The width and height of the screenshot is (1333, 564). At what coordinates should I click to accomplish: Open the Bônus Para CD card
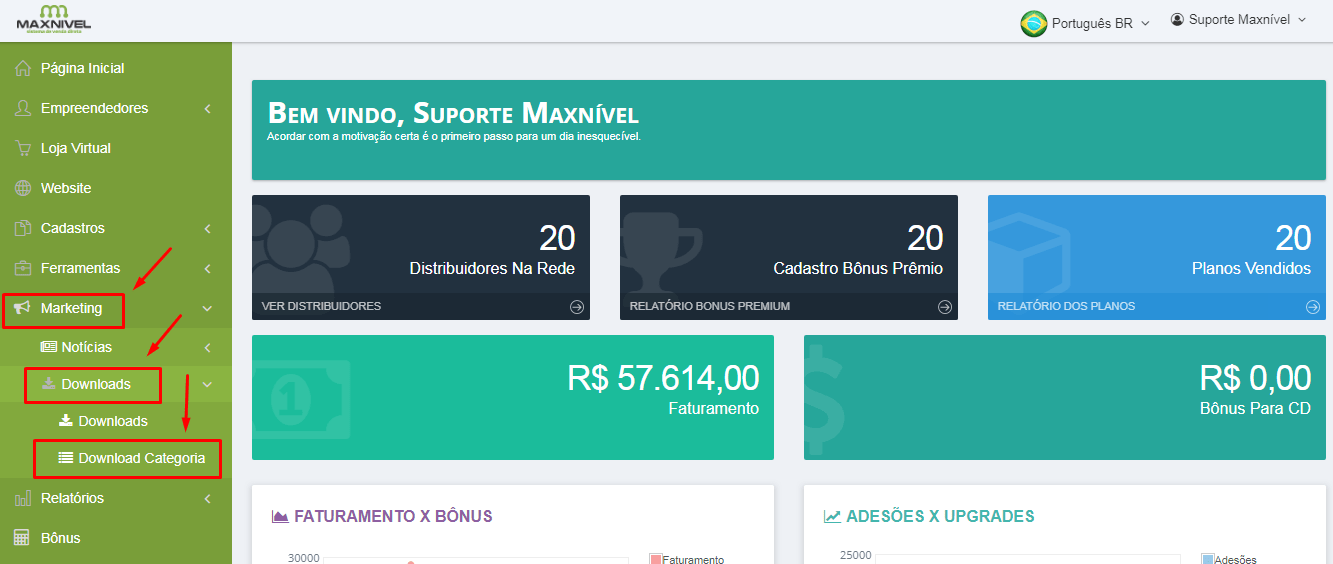pos(1064,397)
